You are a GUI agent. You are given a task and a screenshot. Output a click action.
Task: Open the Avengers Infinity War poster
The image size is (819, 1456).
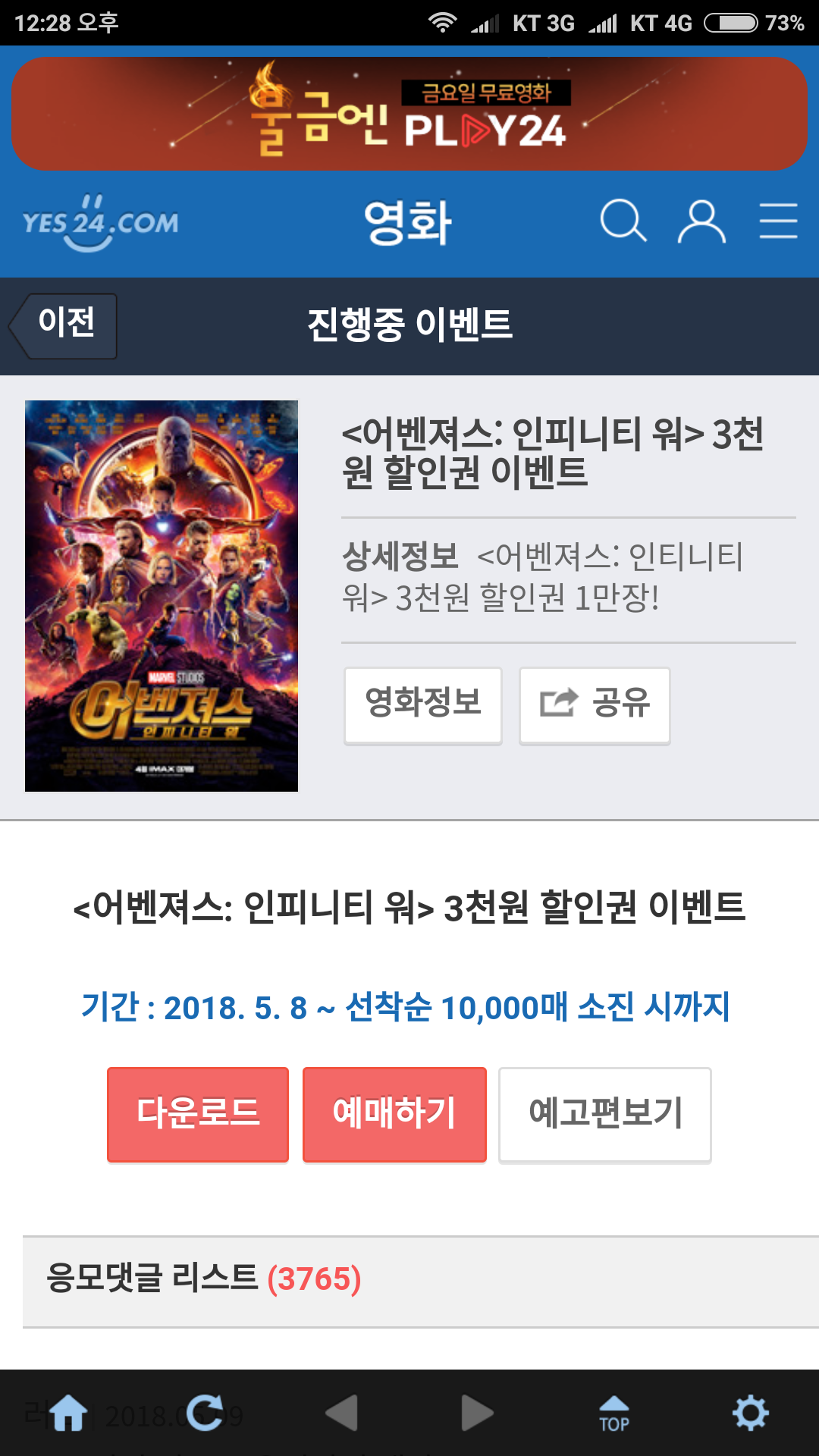162,596
